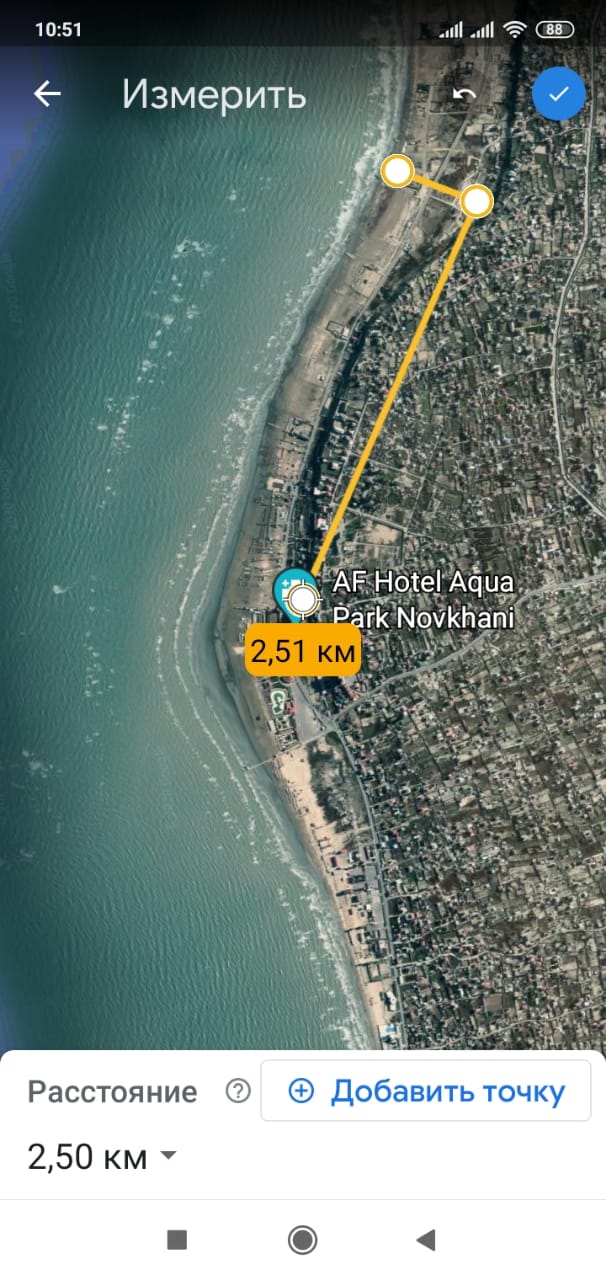Open recent apps with square button
Viewport: 606px width, 1280px height.
[x=177, y=1240]
